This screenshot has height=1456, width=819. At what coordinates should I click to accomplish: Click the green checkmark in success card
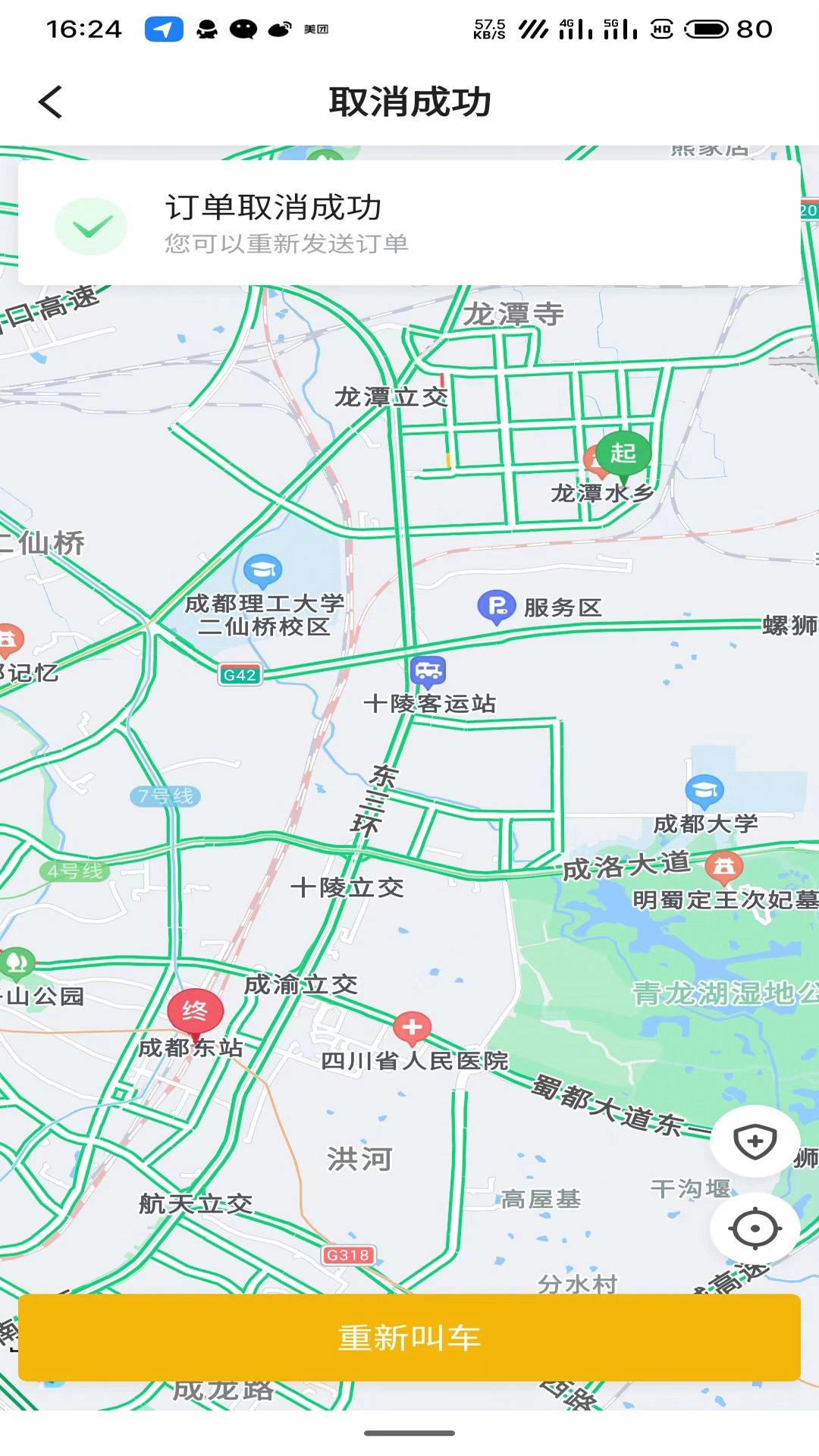90,225
